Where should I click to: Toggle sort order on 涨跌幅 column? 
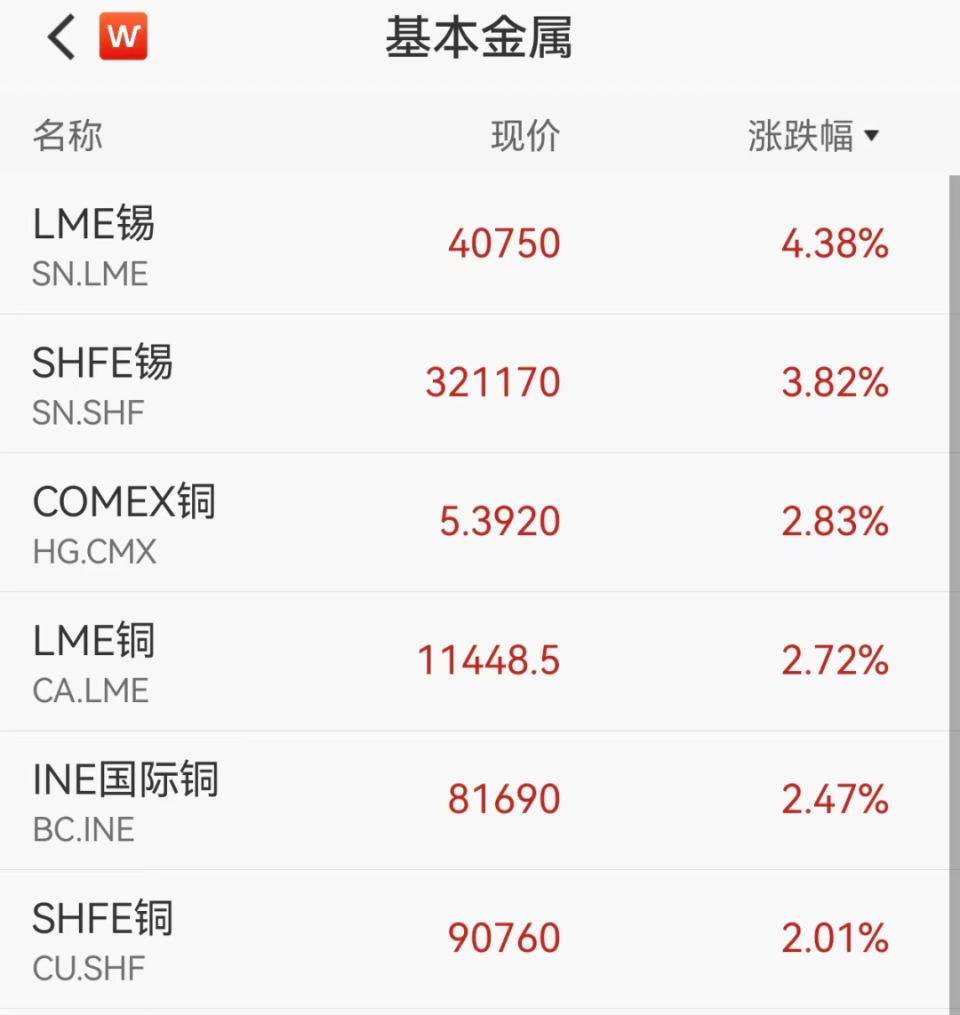pos(803,135)
